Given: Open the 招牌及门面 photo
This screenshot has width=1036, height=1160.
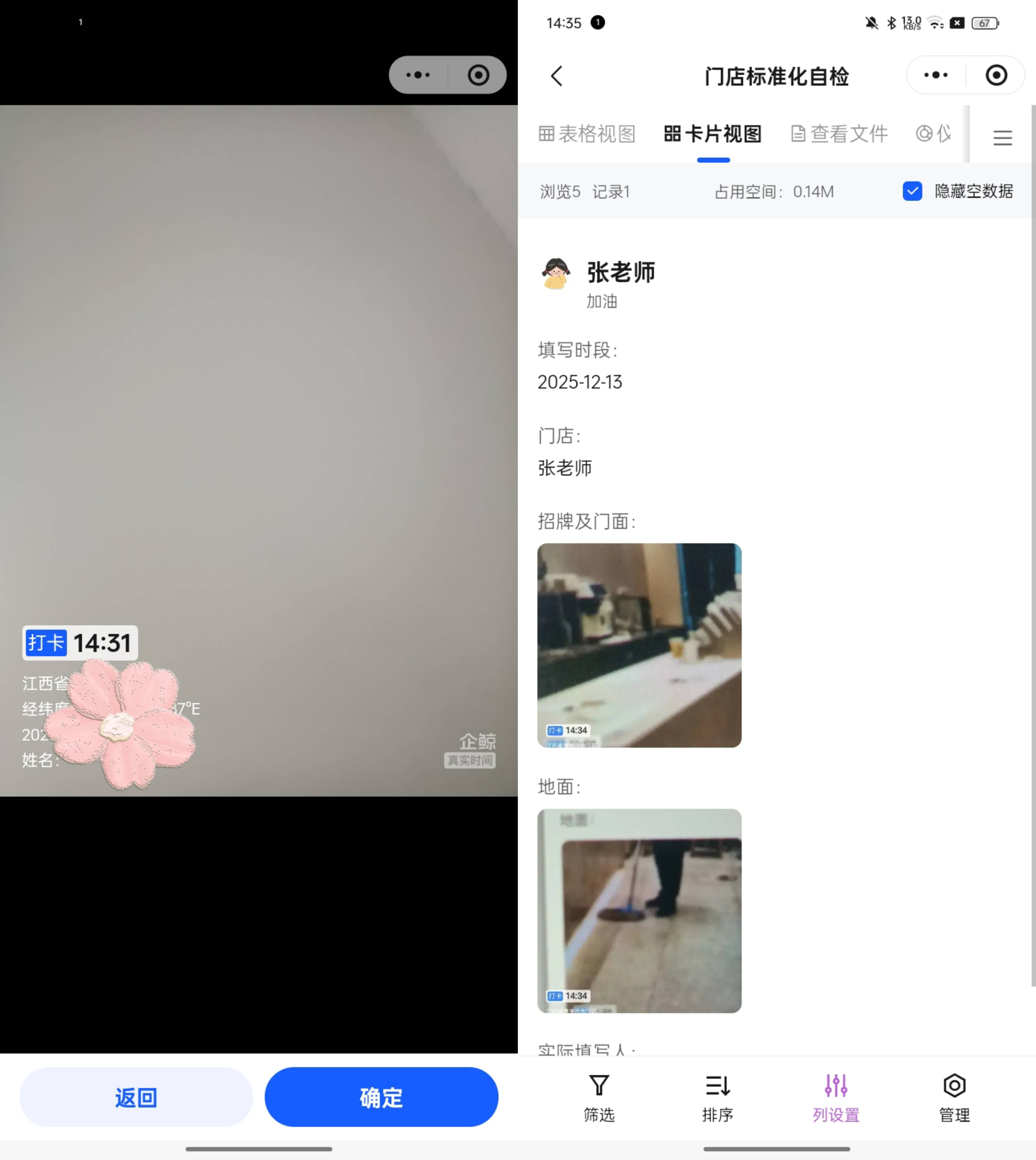Looking at the screenshot, I should [639, 645].
